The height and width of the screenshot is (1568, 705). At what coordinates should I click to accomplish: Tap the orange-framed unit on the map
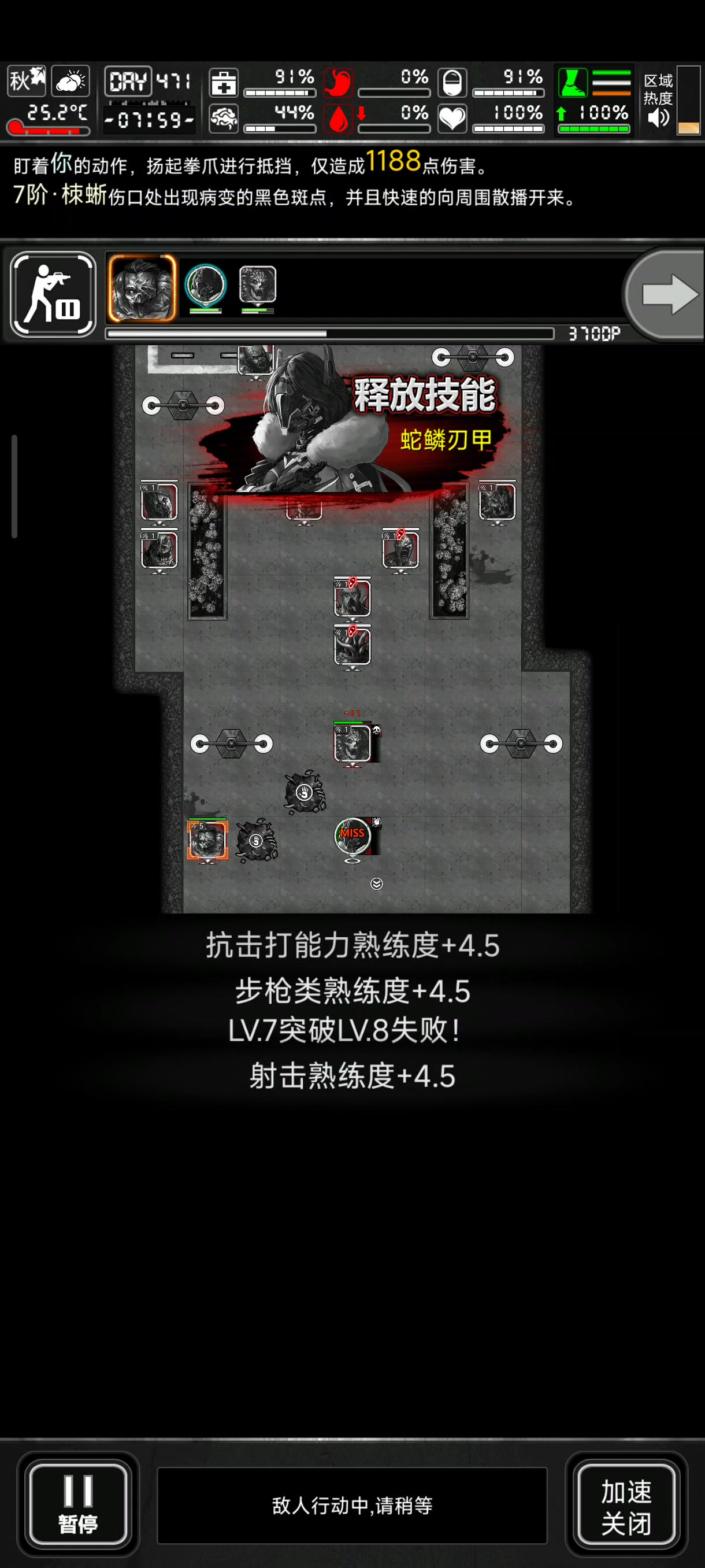pyautogui.click(x=207, y=840)
